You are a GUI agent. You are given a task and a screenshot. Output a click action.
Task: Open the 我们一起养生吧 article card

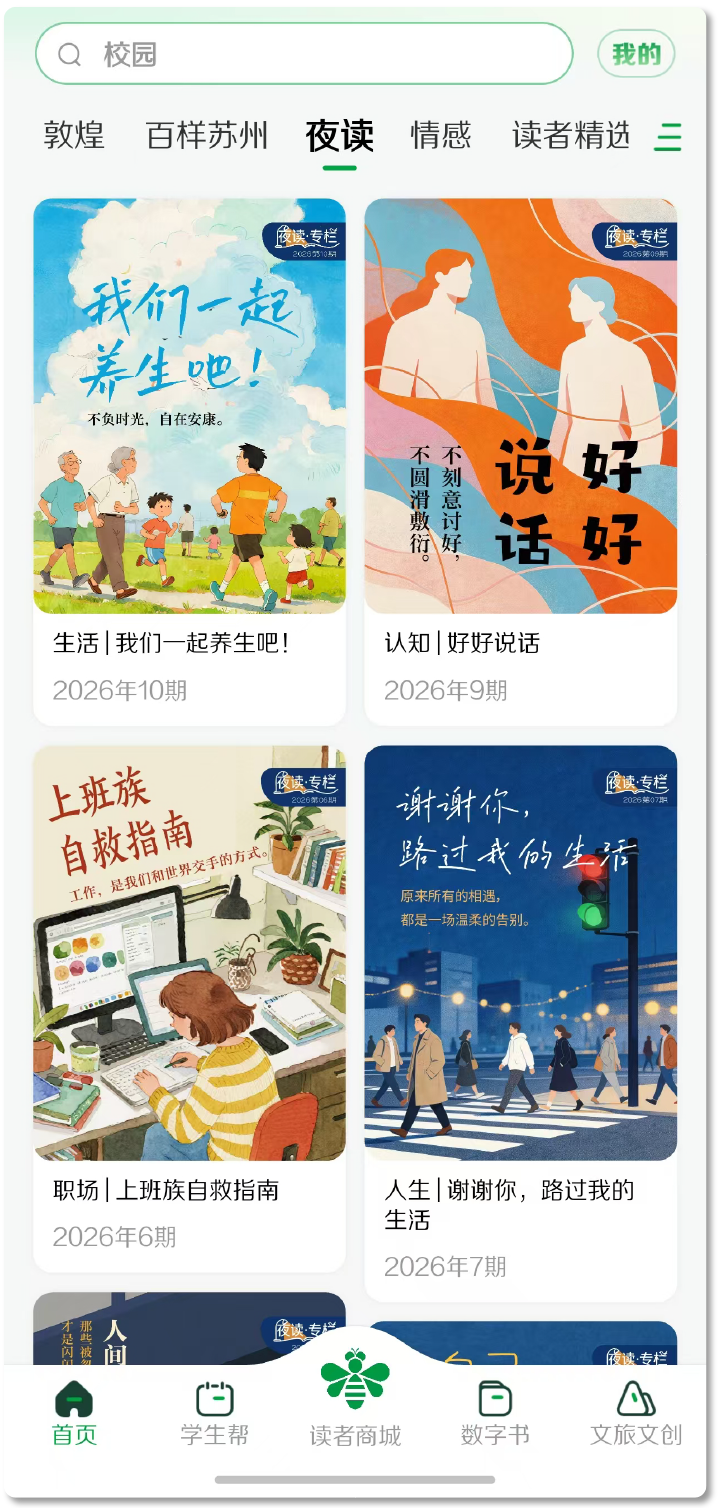click(190, 462)
